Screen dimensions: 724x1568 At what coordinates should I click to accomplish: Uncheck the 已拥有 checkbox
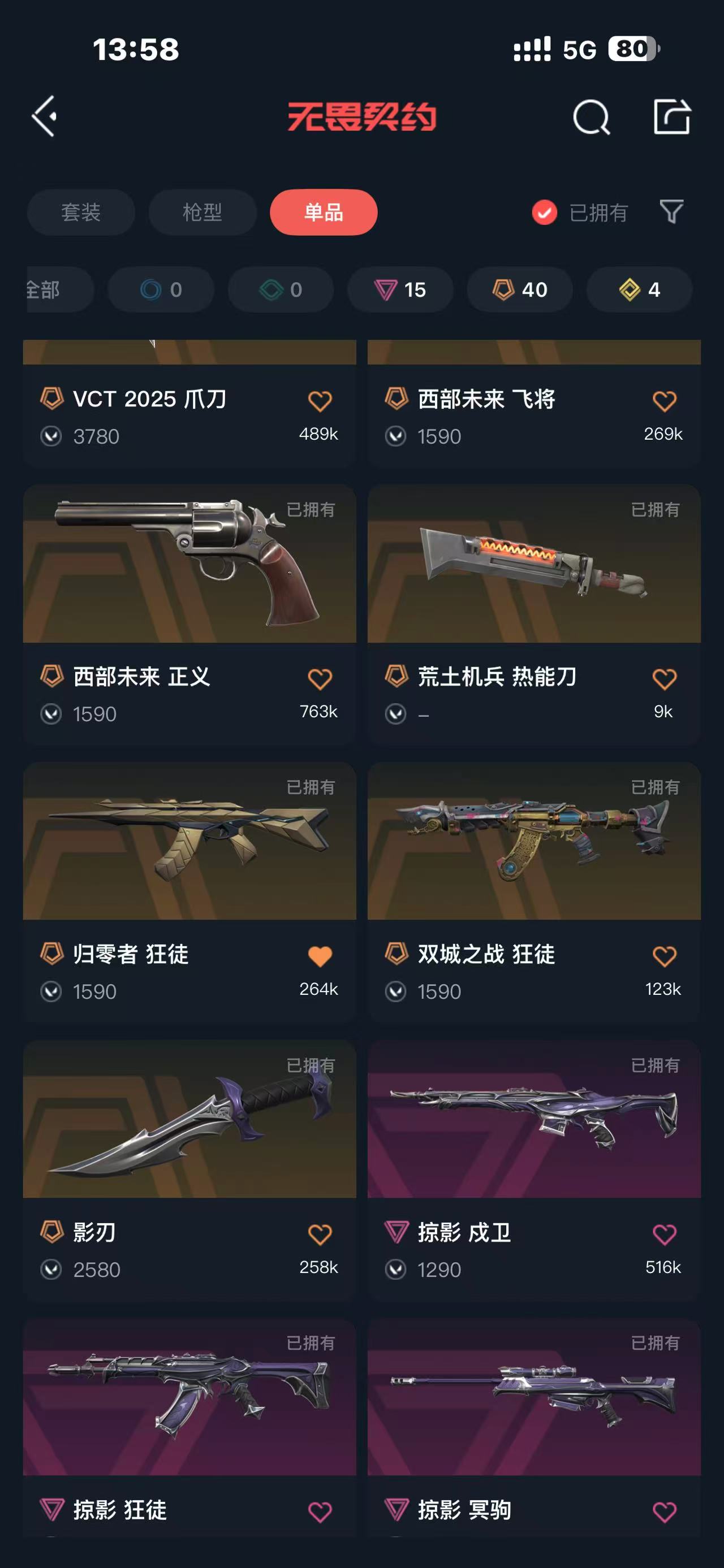[544, 213]
